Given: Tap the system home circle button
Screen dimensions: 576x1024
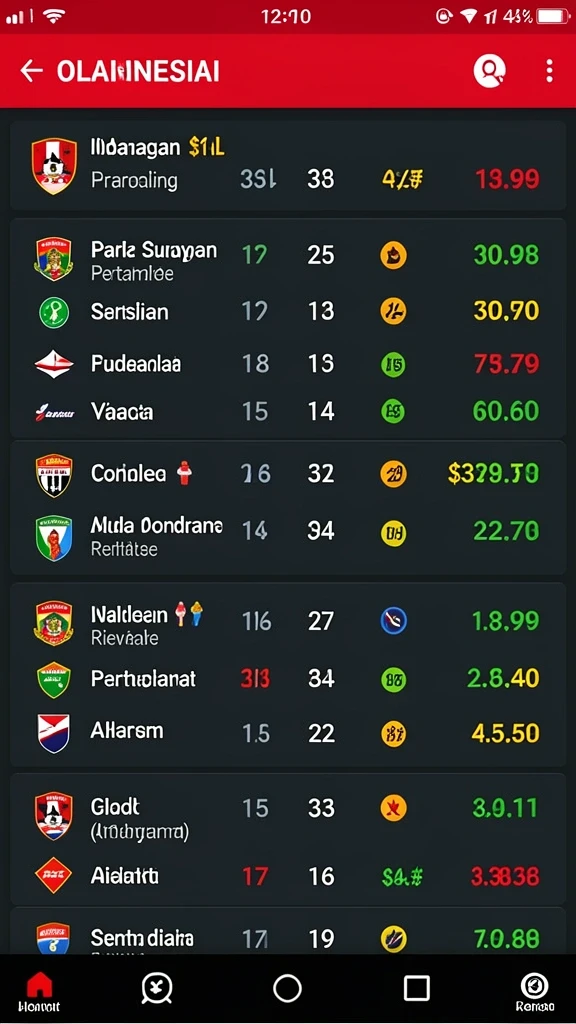Looking at the screenshot, I should [287, 988].
